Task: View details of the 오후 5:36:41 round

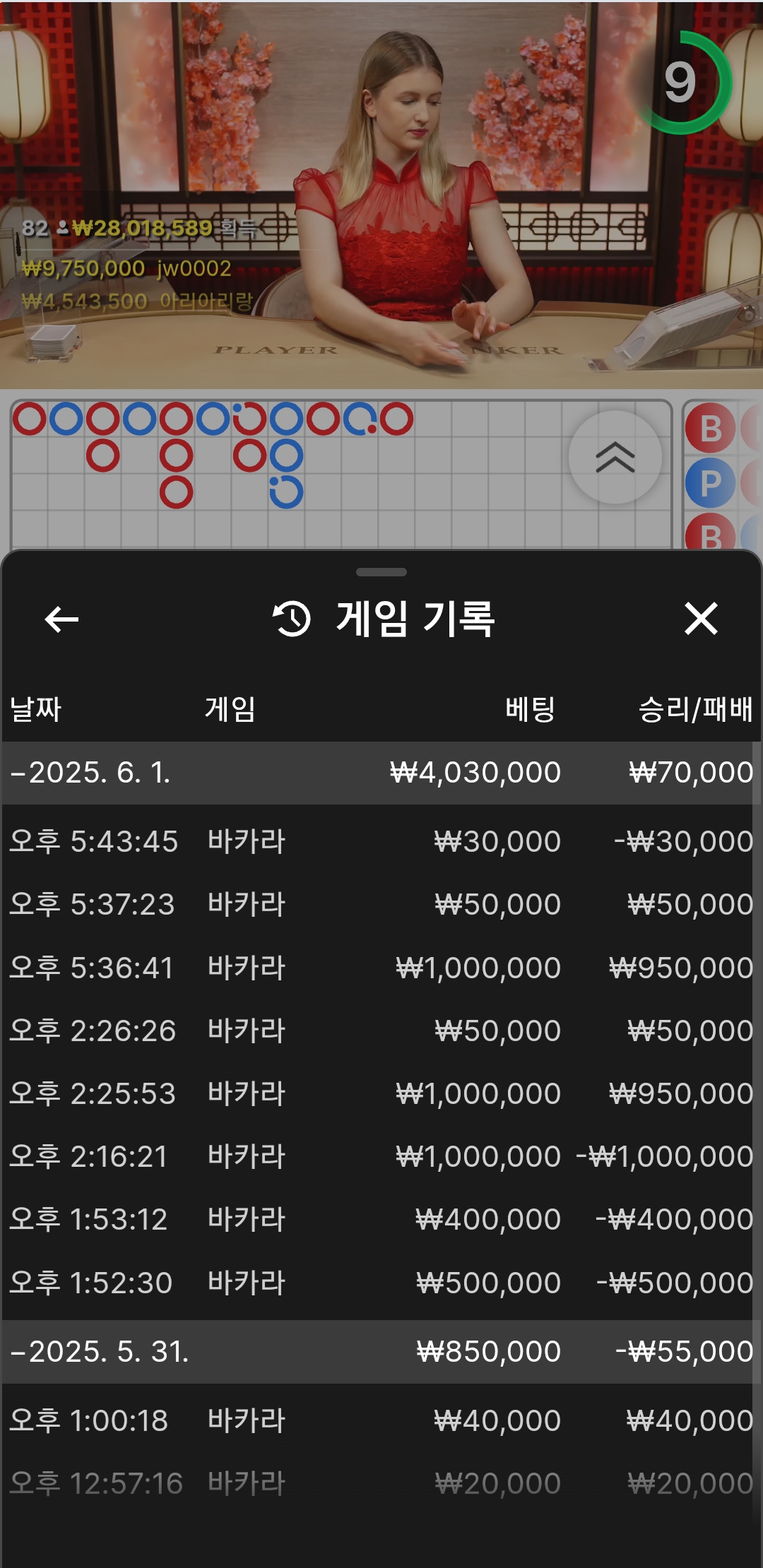Action: point(380,968)
